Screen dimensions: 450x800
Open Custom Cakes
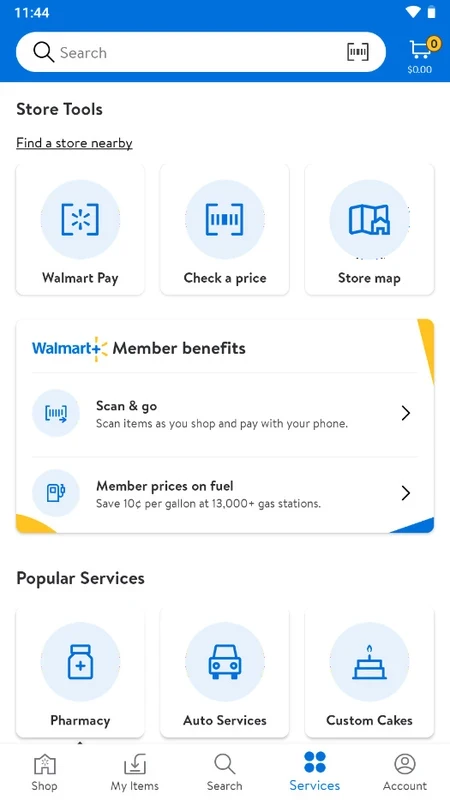[369, 672]
